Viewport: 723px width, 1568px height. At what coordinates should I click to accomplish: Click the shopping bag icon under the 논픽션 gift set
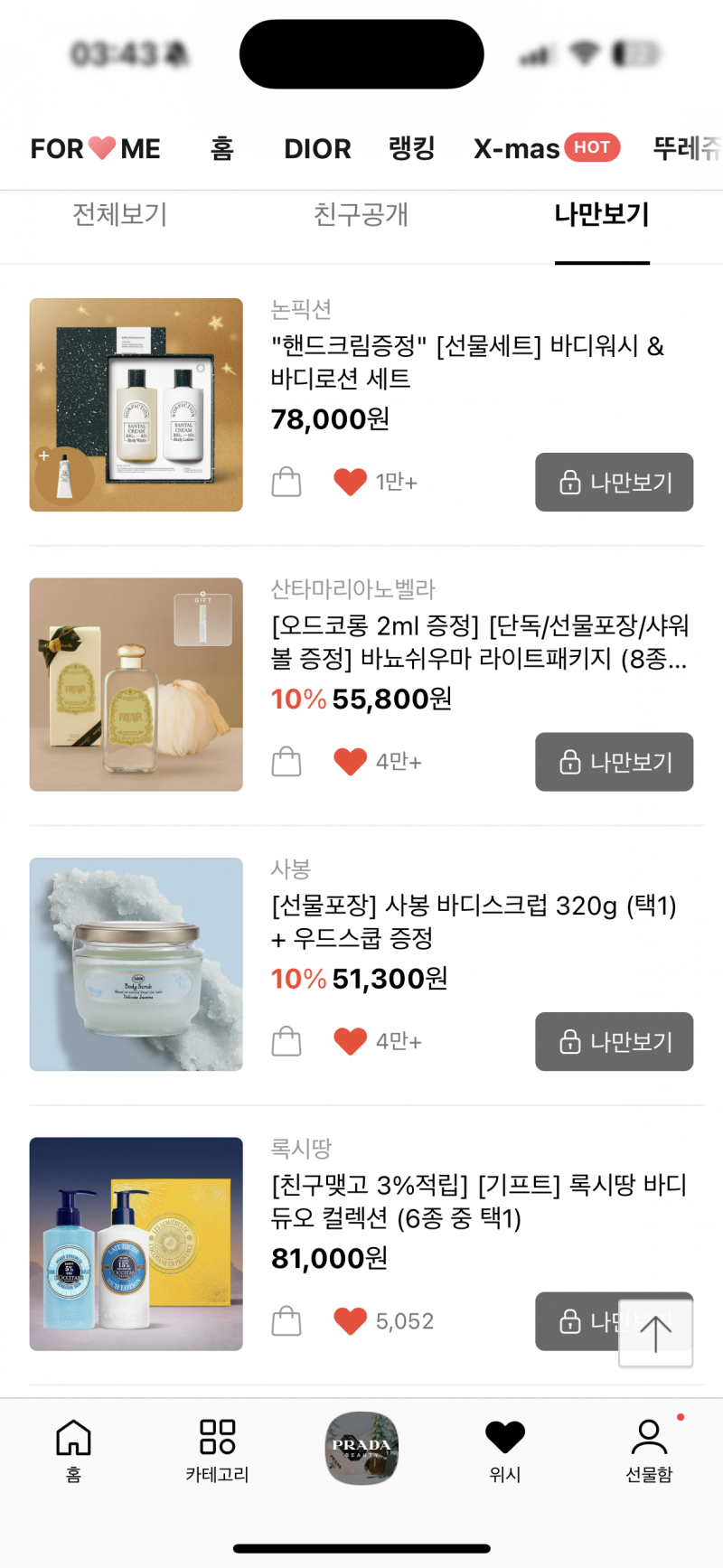(x=286, y=482)
